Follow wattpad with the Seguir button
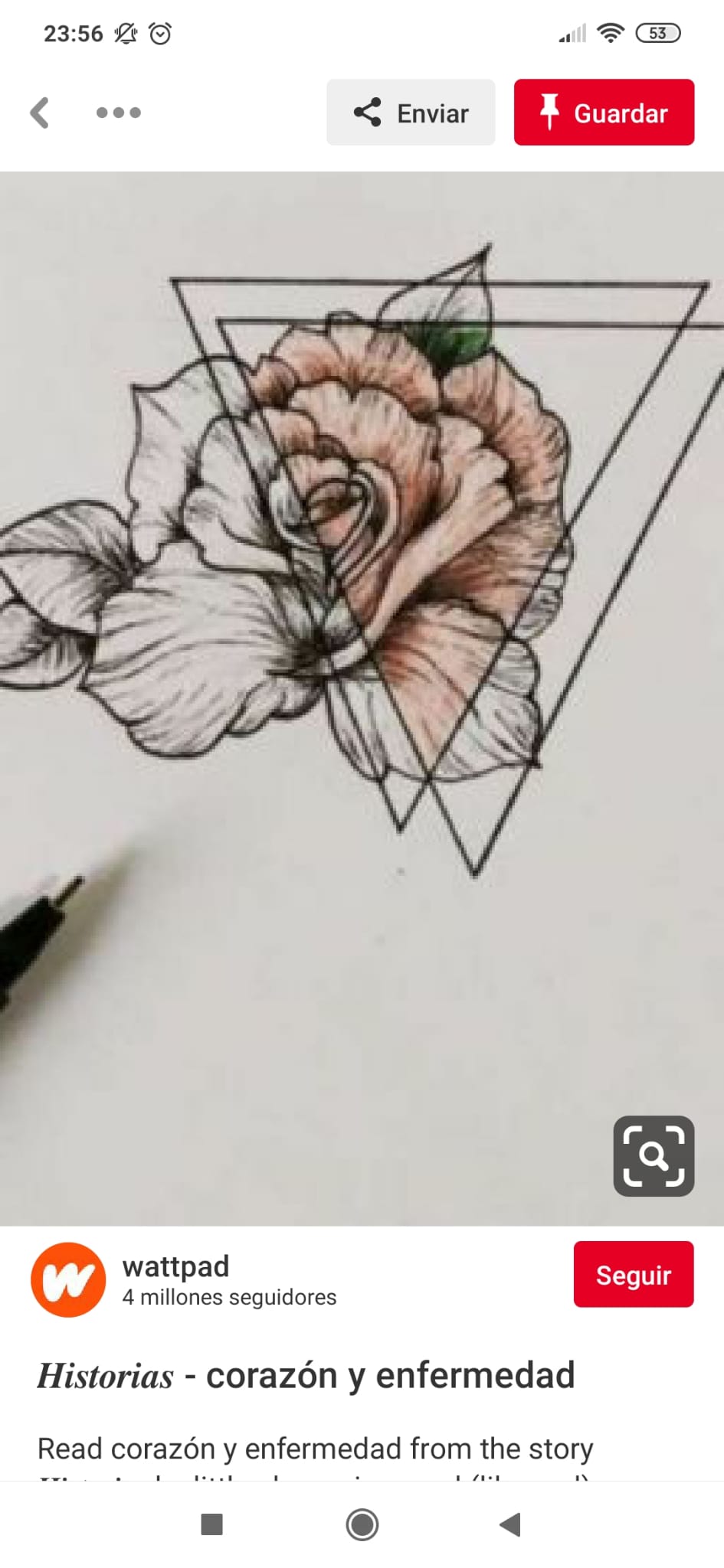The image size is (724, 1568). pyautogui.click(x=633, y=1275)
